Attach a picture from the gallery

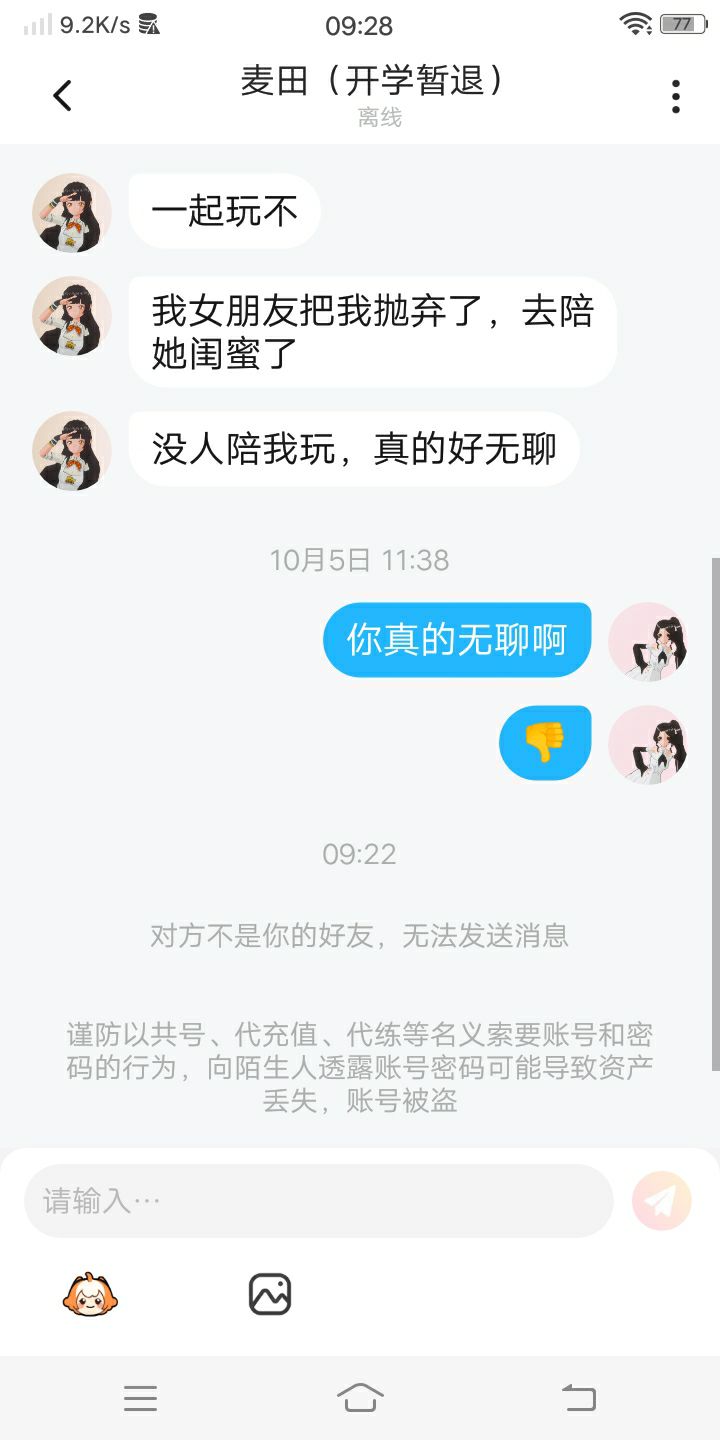270,1294
